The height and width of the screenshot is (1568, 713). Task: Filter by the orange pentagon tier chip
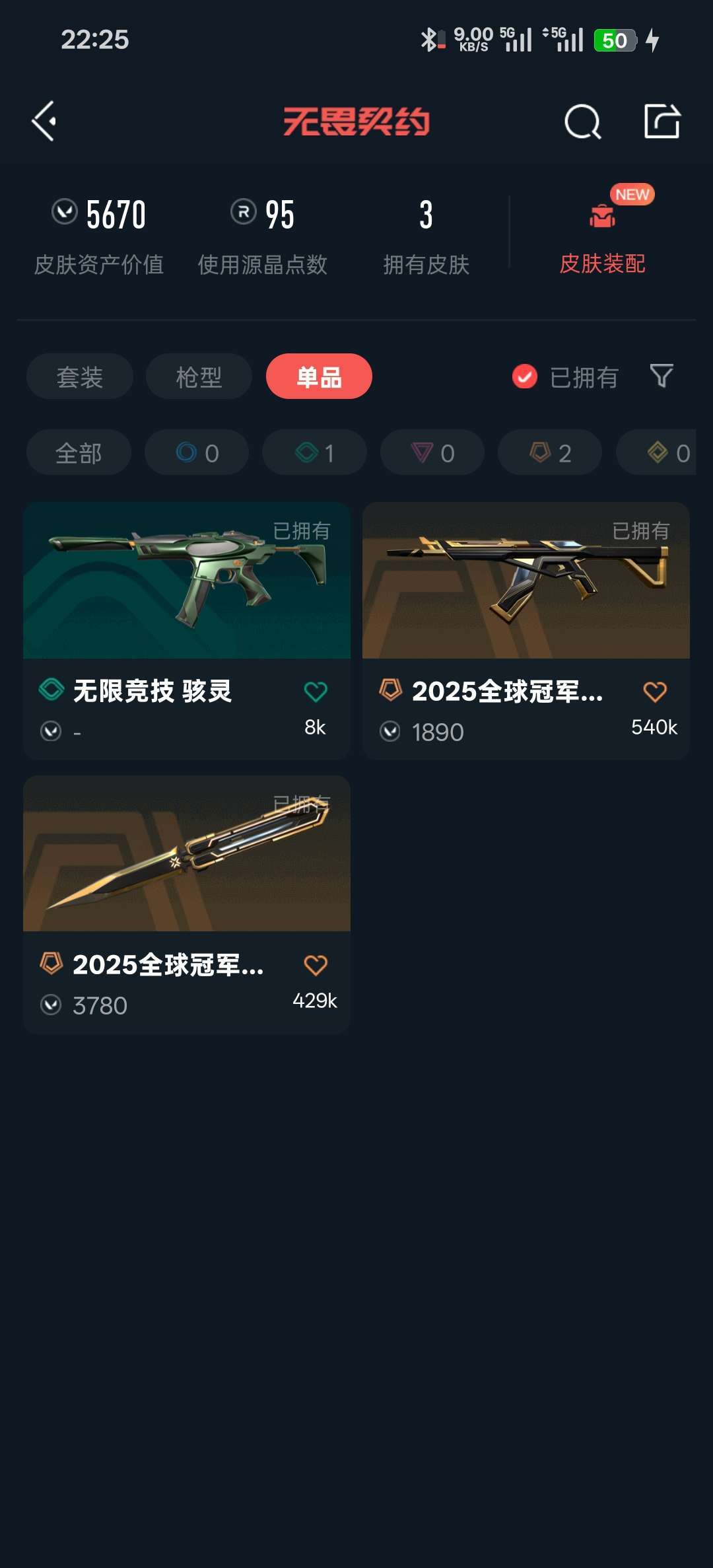pos(550,452)
